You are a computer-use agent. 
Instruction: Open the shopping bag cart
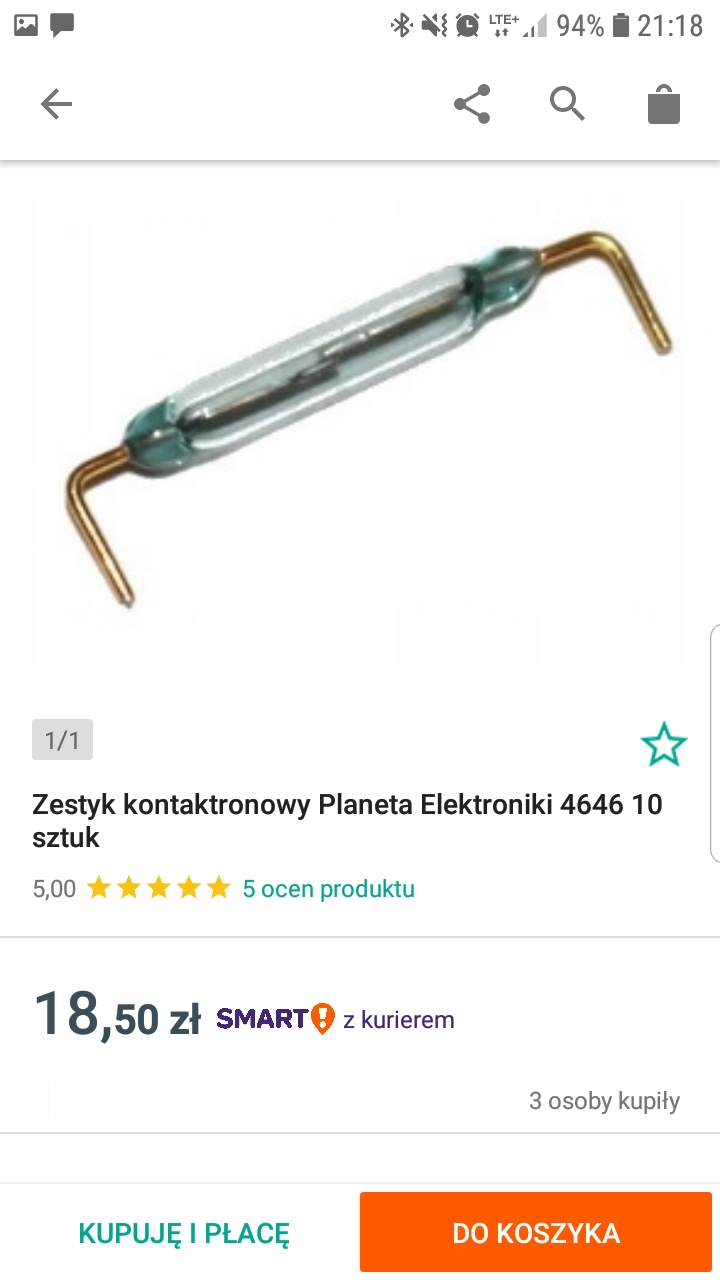tap(664, 104)
